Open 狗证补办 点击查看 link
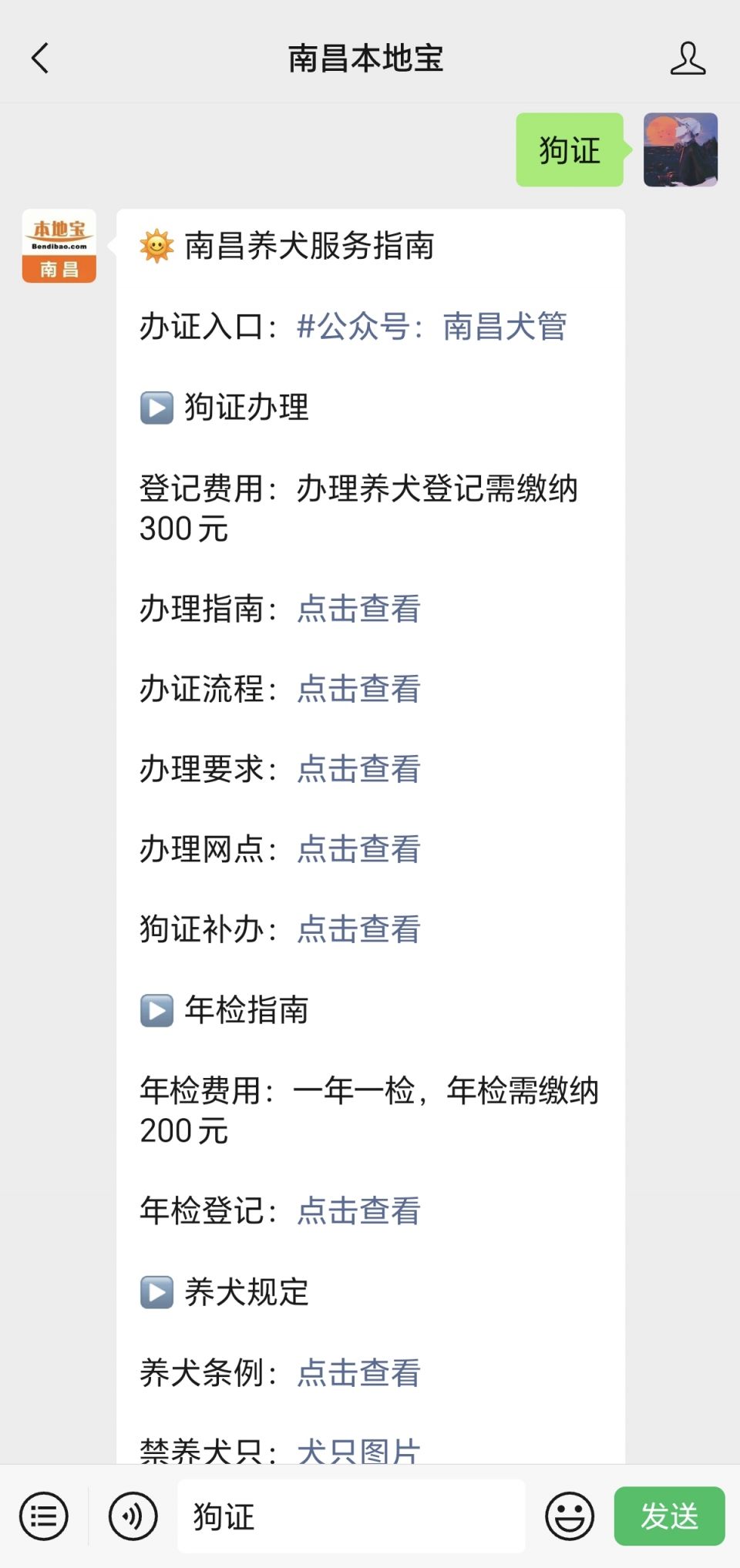740x1568 pixels. click(x=359, y=929)
